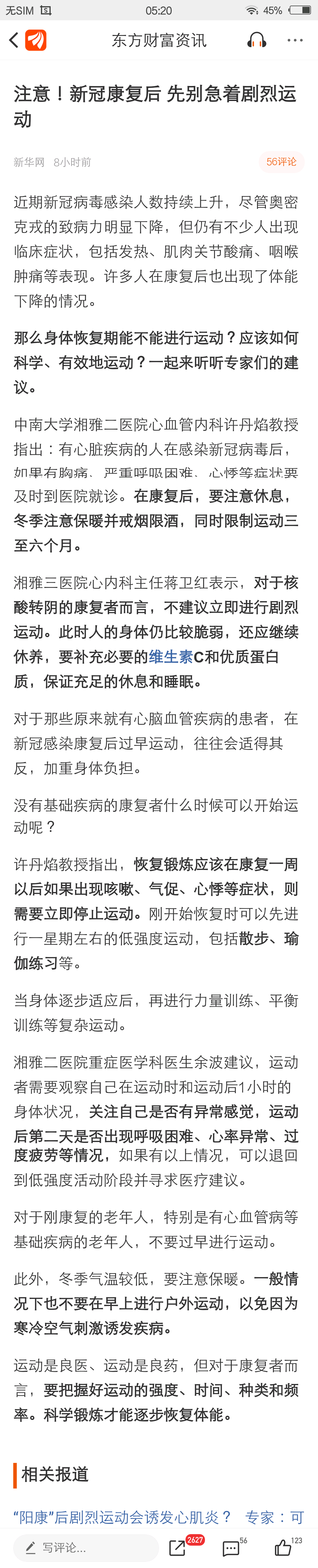Share the article with 2627 badge icon
318x1568 pixels.
tap(177, 1547)
